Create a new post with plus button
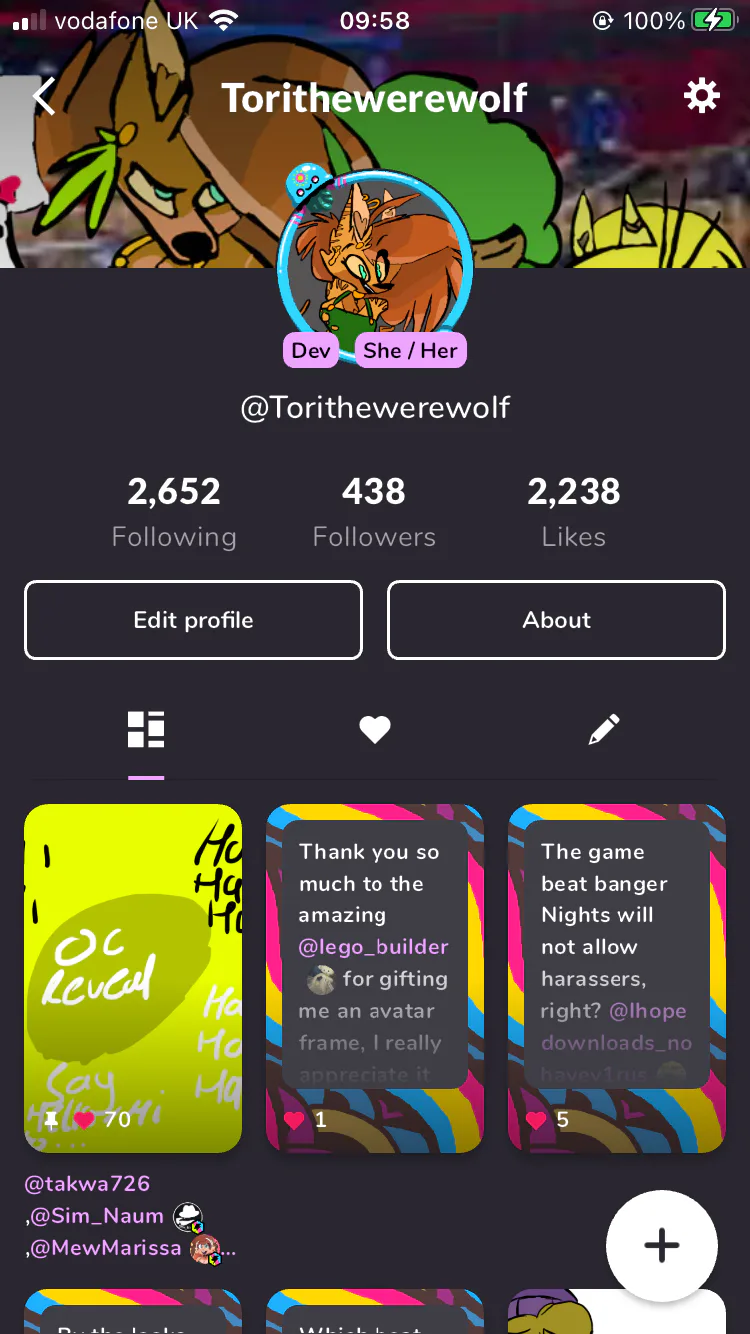The image size is (750, 1334). [x=661, y=1246]
